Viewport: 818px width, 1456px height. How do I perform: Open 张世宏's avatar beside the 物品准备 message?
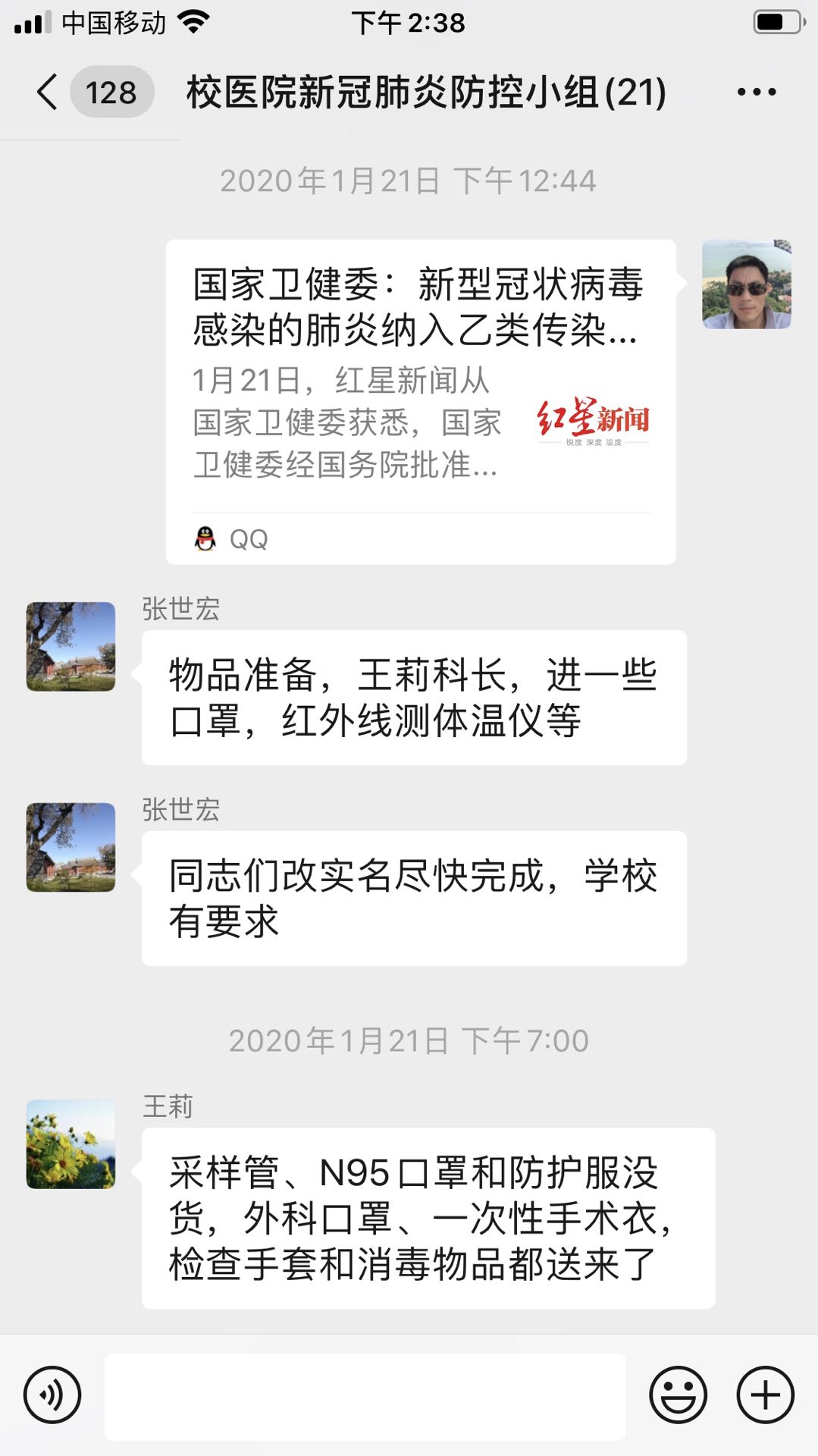[x=71, y=647]
